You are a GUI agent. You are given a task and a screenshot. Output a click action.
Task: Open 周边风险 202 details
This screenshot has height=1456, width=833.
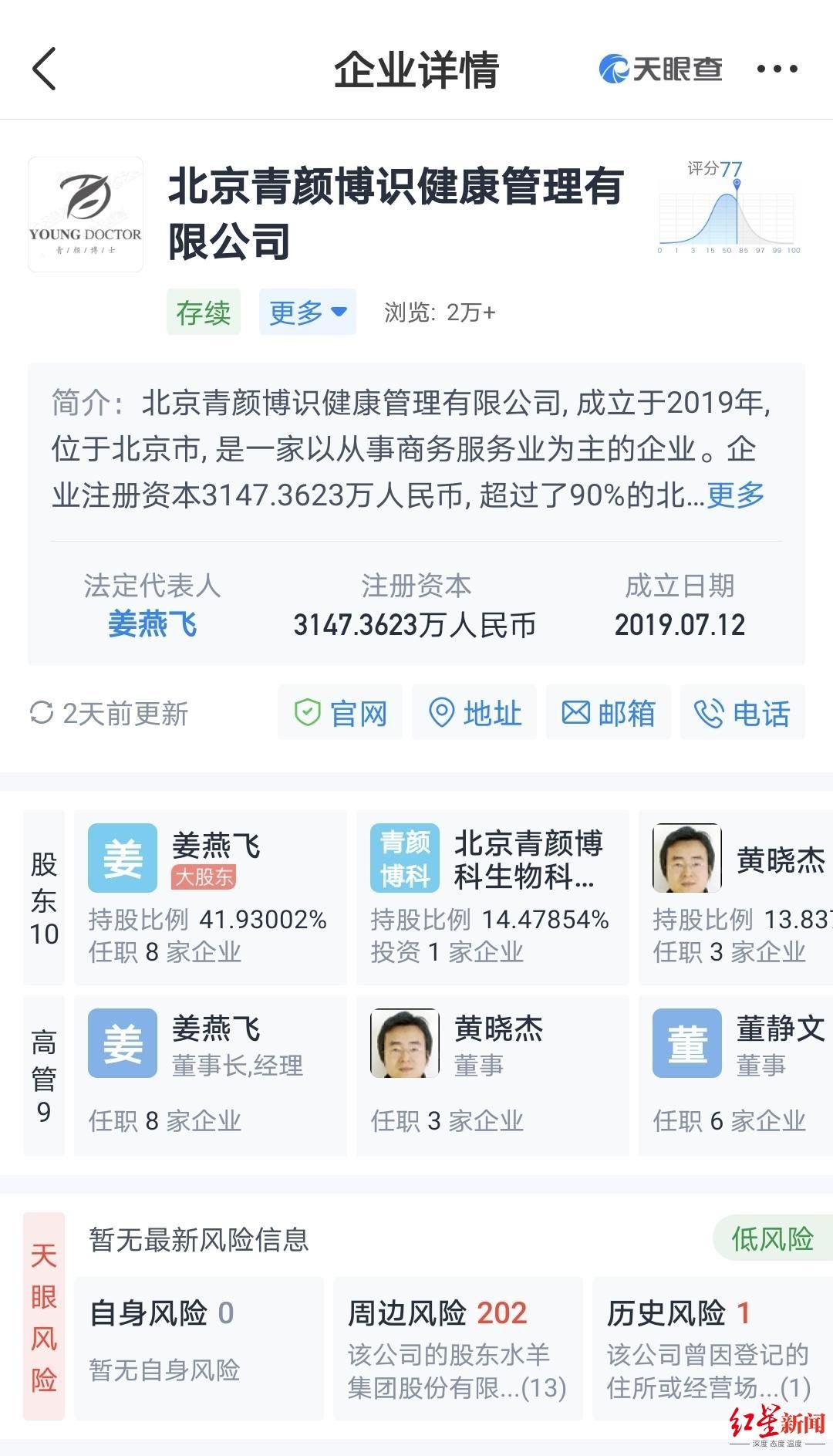[457, 1347]
